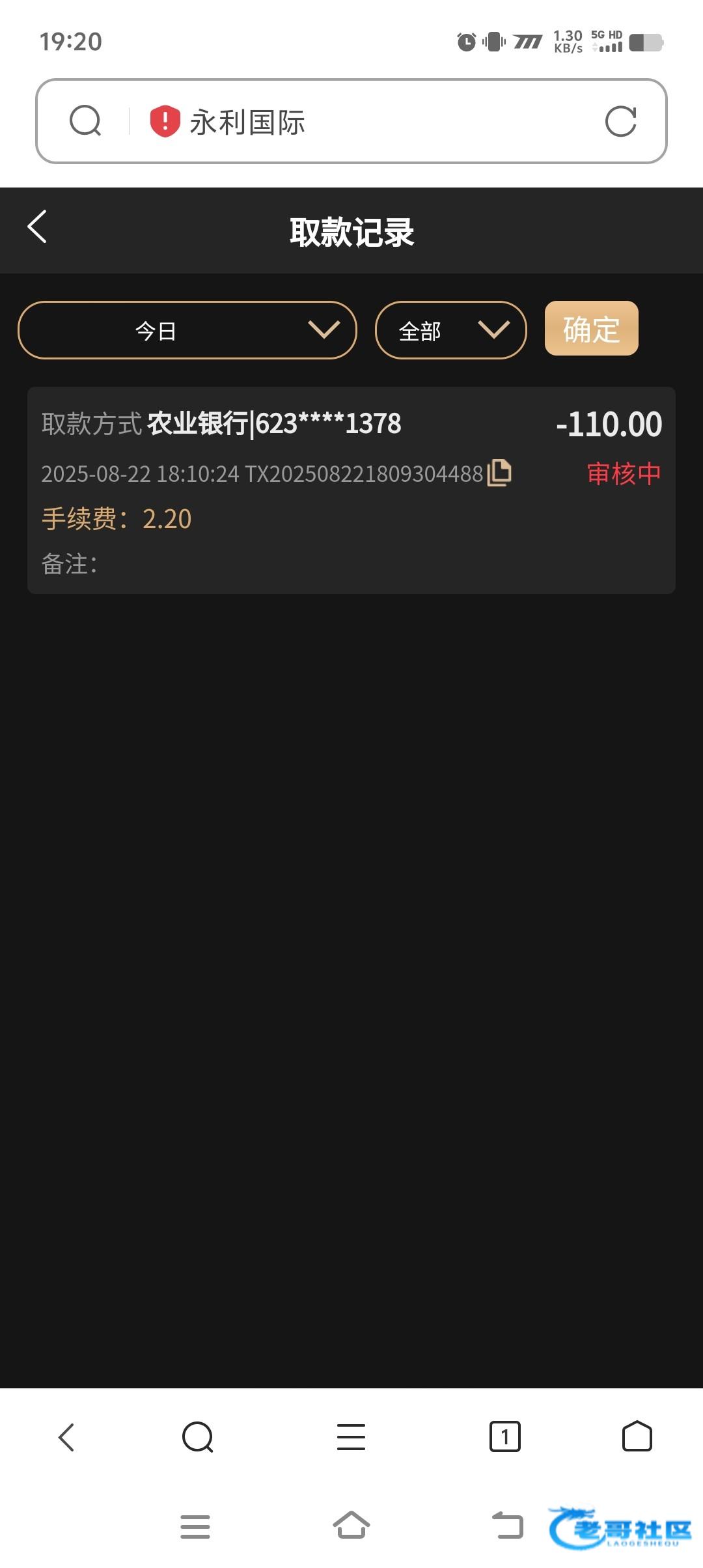
Task: Go back from the 取款记录 page
Action: [38, 227]
